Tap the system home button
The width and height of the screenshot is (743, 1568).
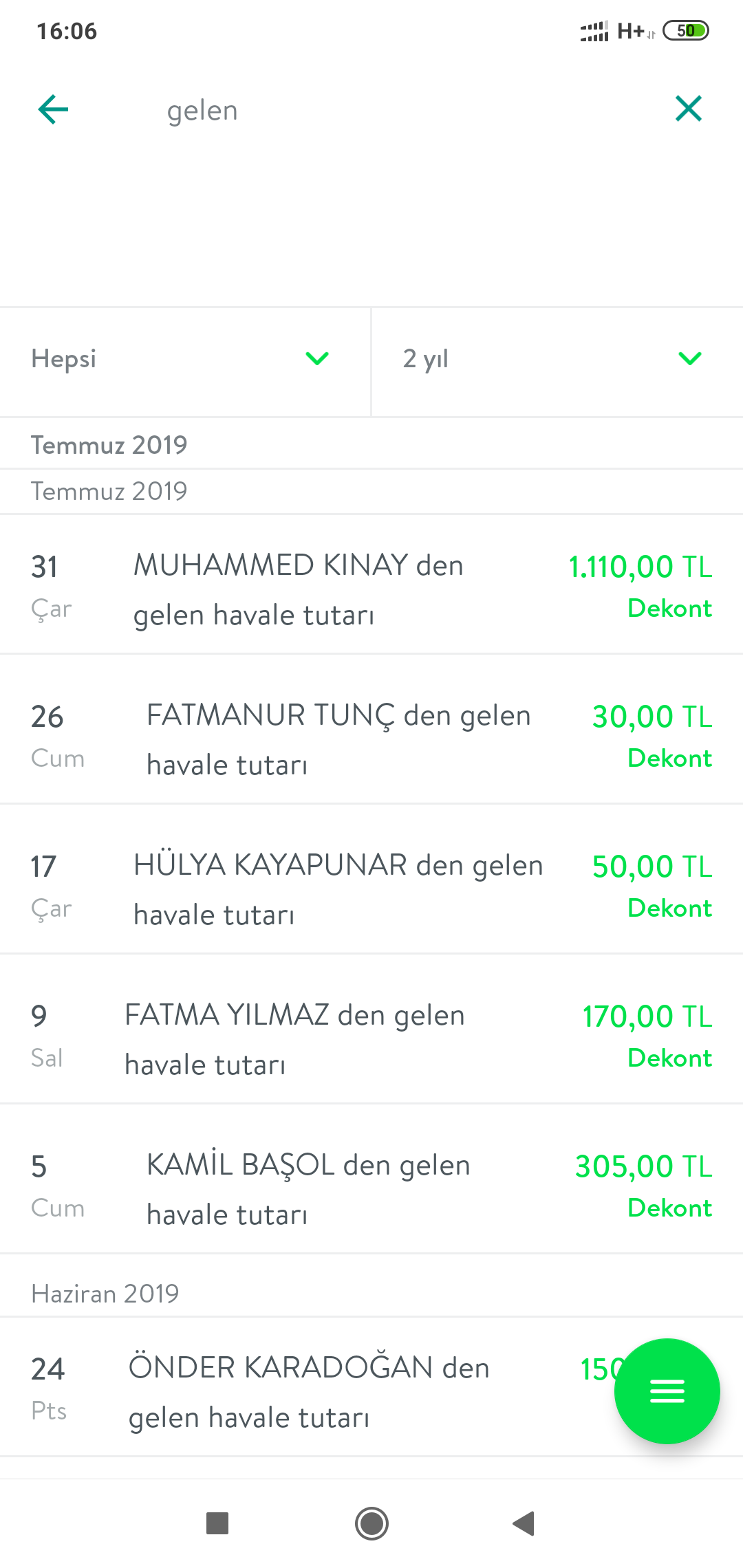(371, 1523)
